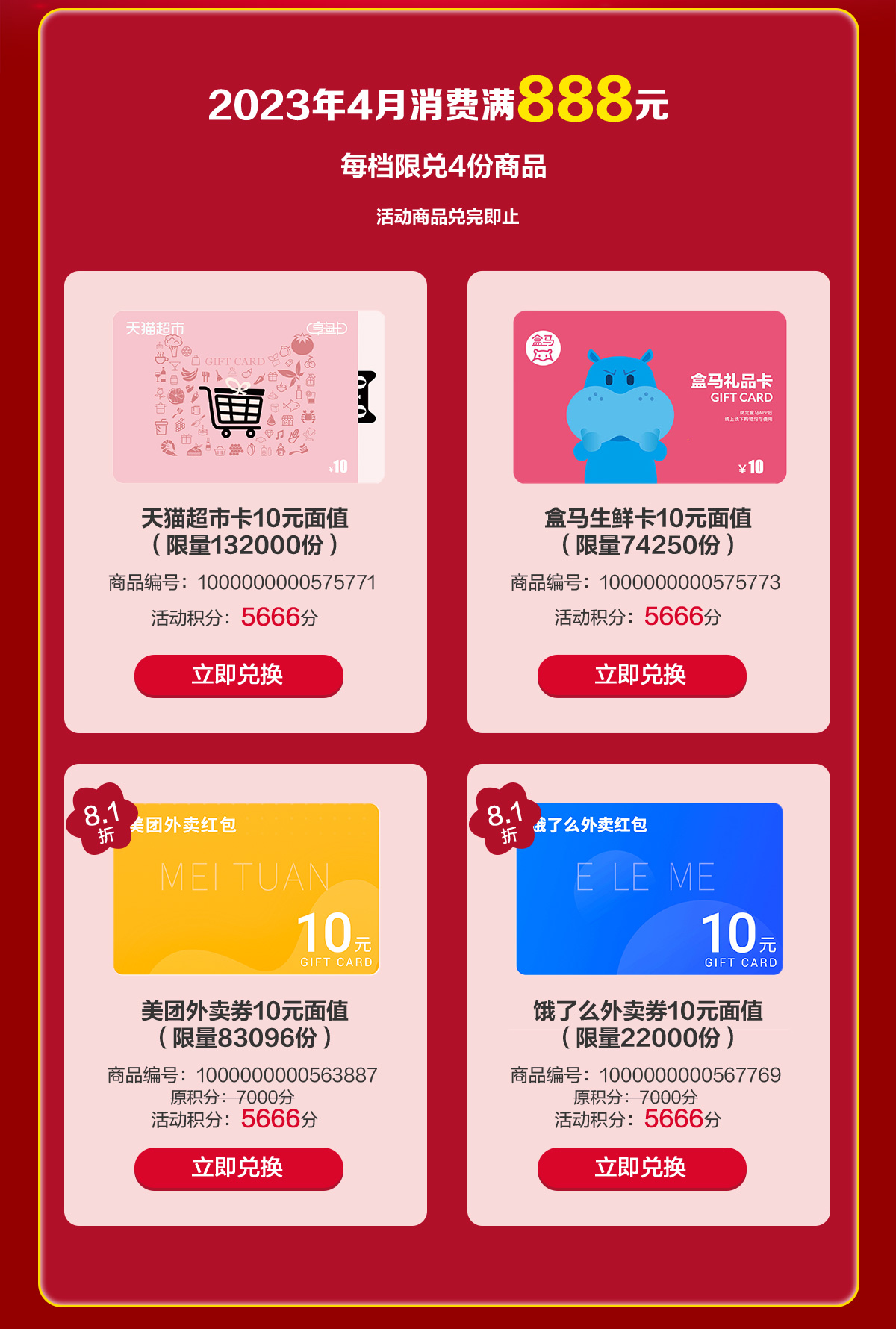The image size is (896, 1329).
Task: Open the 美团外卖红包 card image
Action: tap(246, 888)
